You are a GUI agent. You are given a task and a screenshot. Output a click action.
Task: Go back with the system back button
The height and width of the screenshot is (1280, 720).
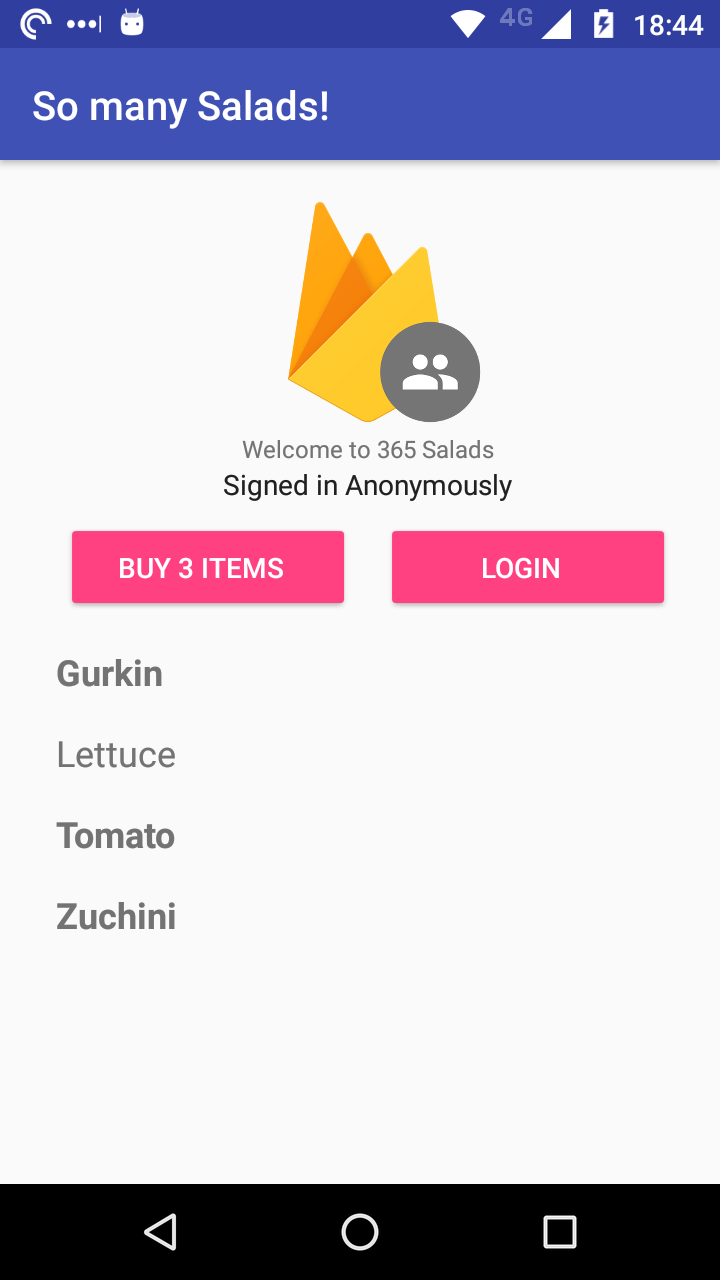coord(160,1232)
